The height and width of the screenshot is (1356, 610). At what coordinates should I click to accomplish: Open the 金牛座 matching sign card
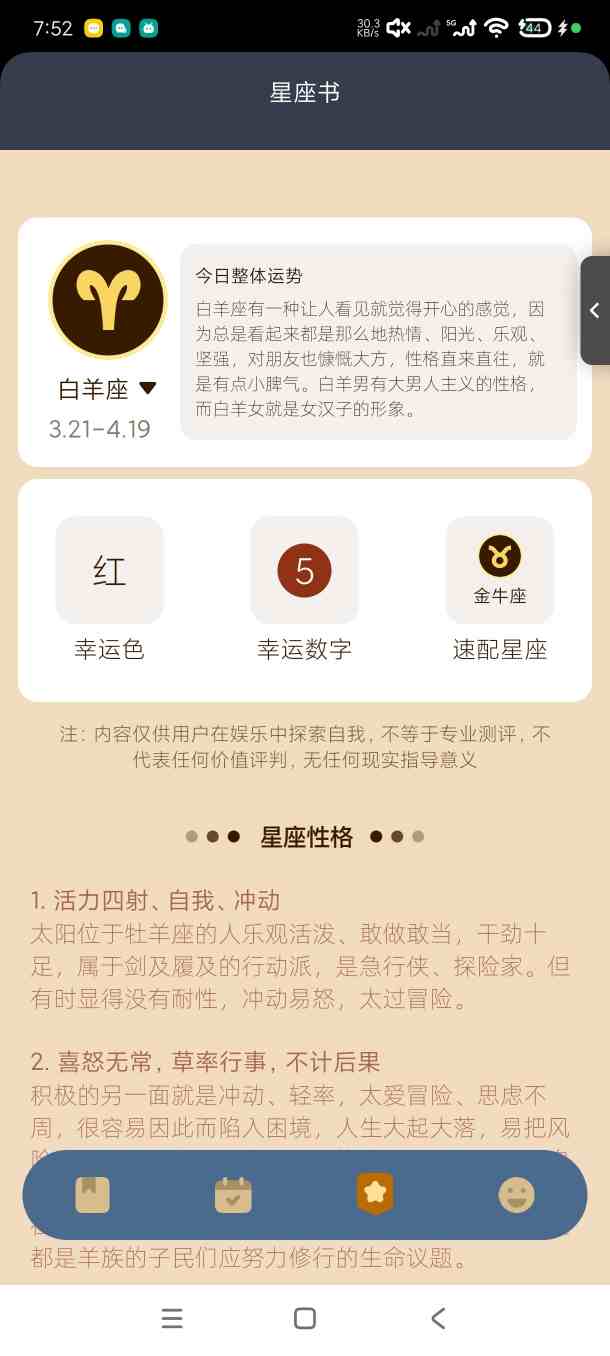point(499,570)
